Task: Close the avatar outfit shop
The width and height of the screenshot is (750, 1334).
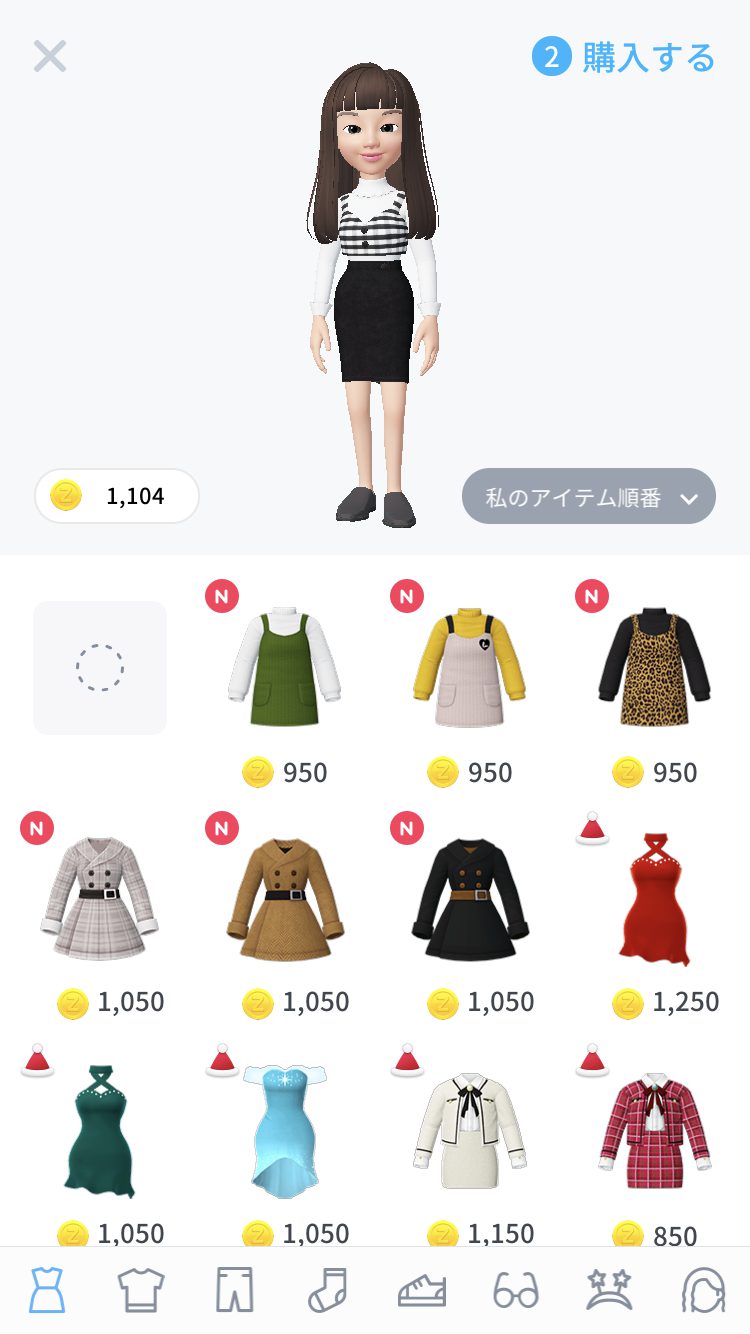Action: click(49, 56)
